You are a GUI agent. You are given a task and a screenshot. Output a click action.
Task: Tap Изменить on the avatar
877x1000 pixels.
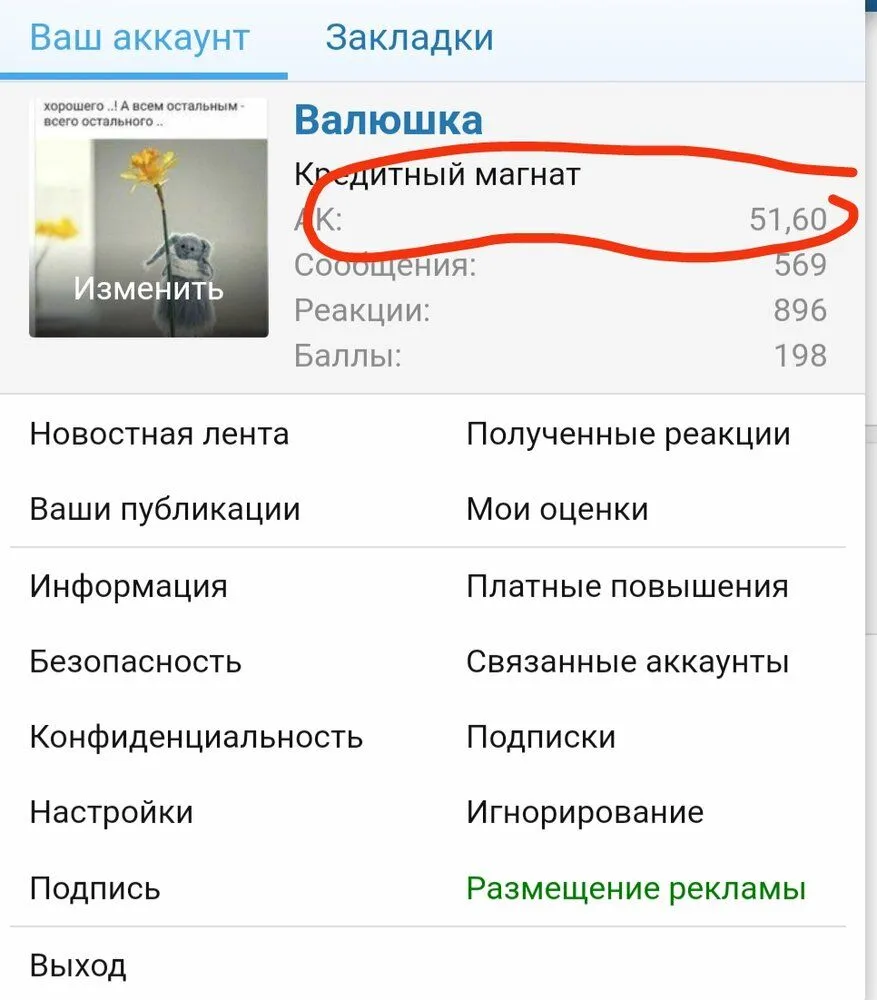point(149,289)
